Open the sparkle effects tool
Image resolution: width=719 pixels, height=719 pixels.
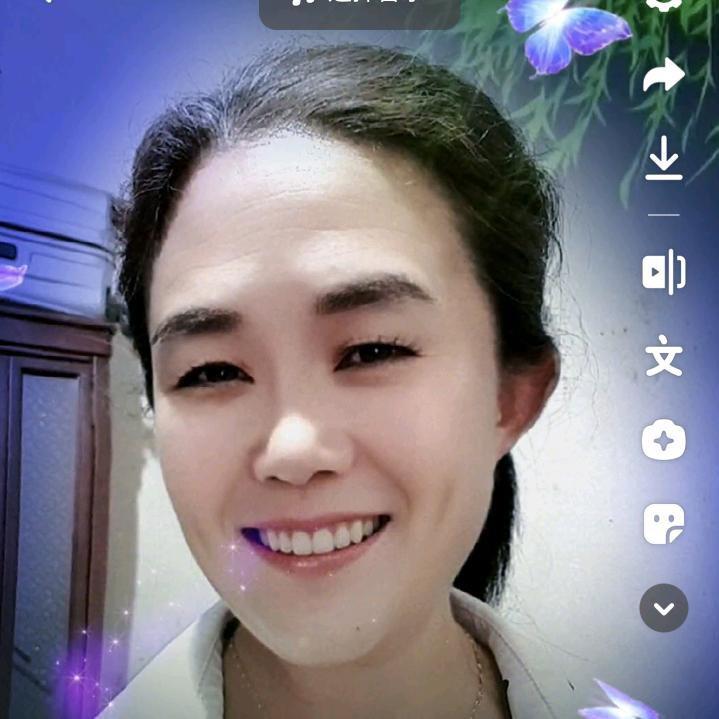(x=663, y=440)
